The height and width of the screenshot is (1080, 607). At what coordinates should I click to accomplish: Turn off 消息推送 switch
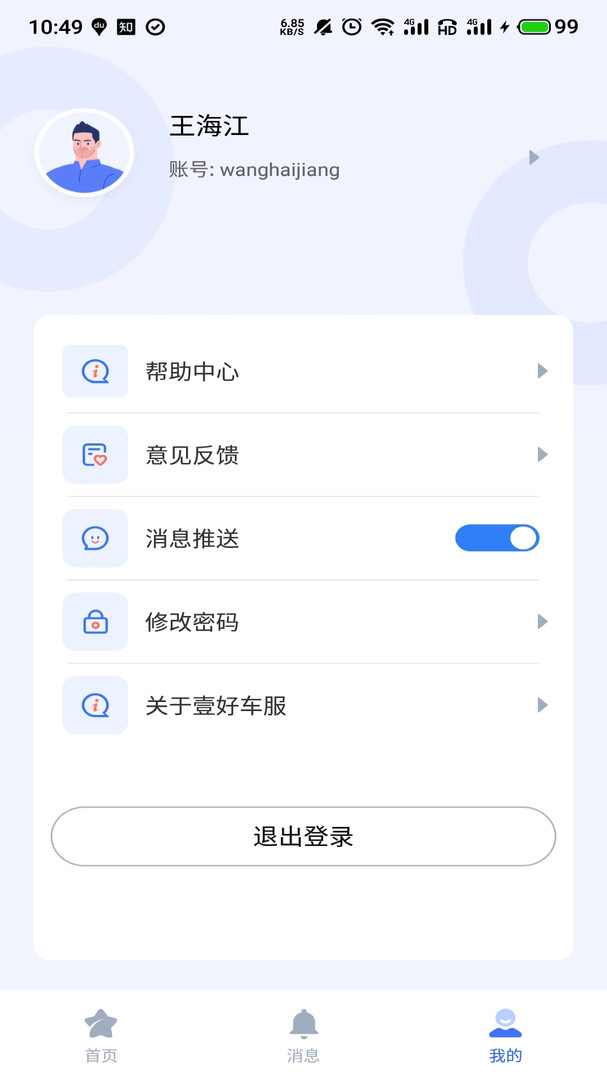pyautogui.click(x=497, y=538)
